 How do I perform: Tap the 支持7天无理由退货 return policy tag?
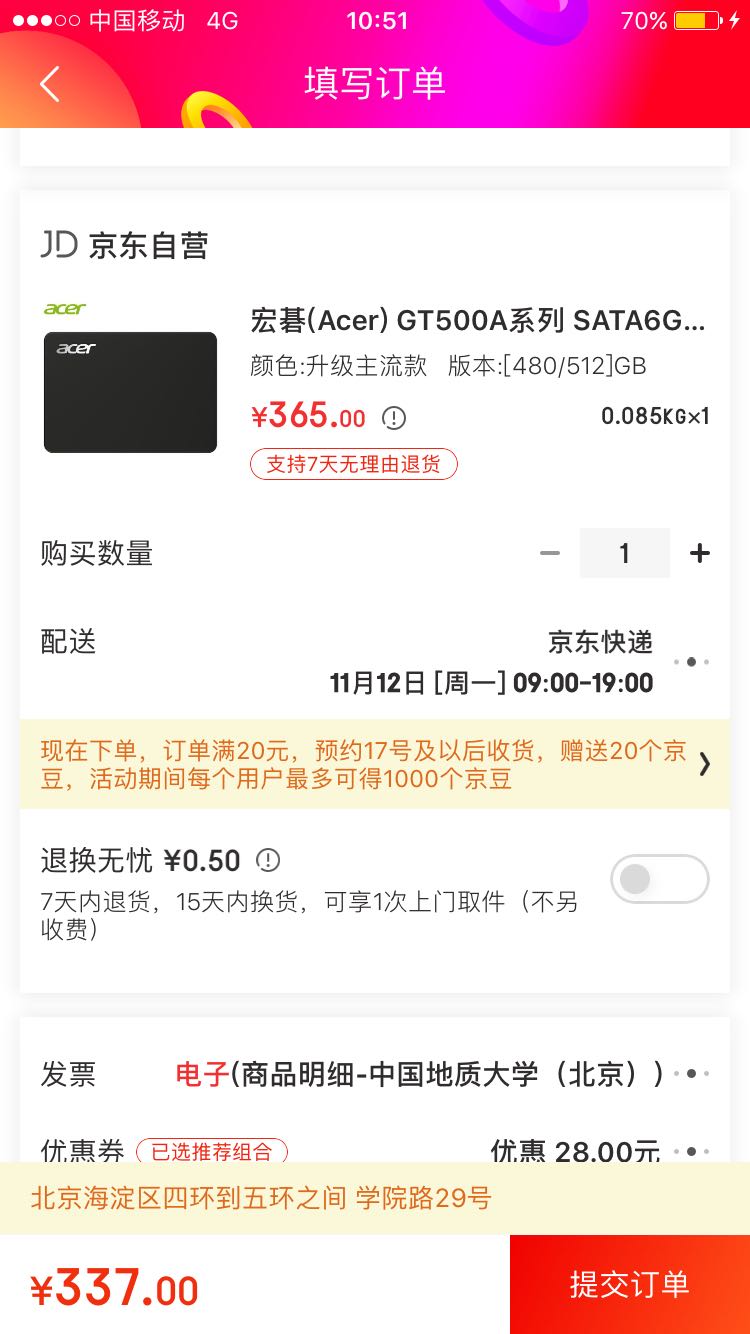coord(353,464)
